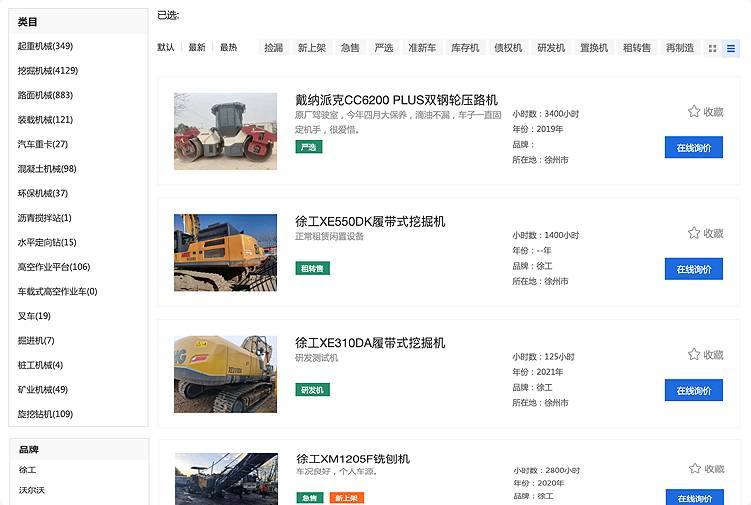This screenshot has height=505, width=751.
Task: Sort listings by 最新
Action: pos(197,48)
